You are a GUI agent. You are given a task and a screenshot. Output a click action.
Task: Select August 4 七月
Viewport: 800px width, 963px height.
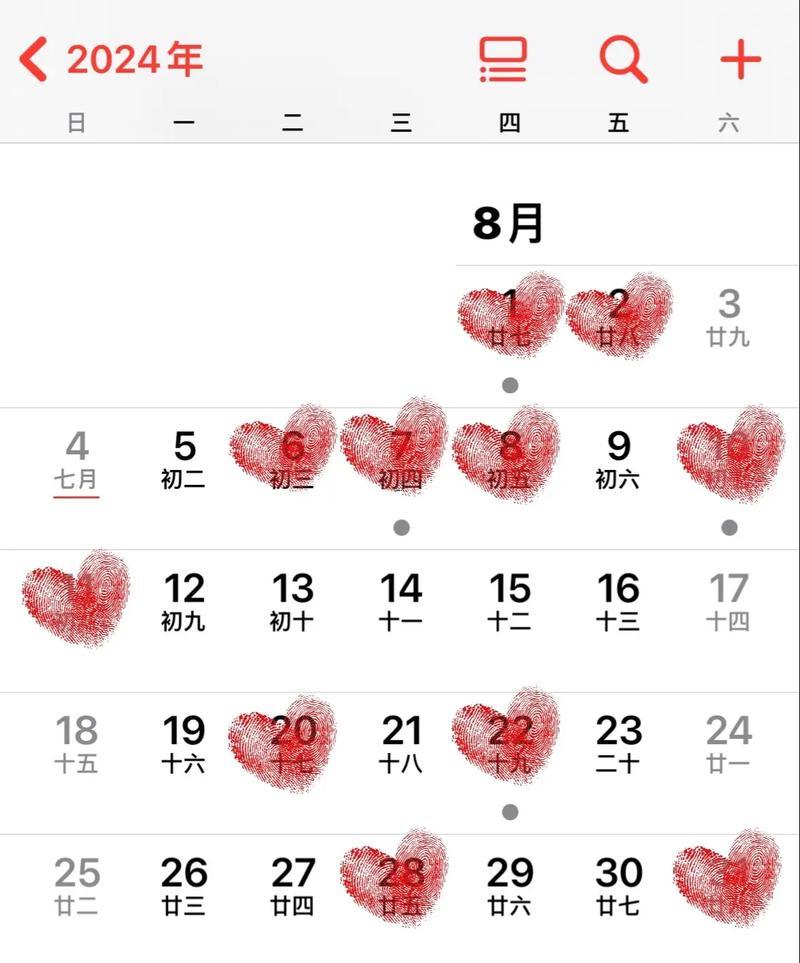click(76, 459)
